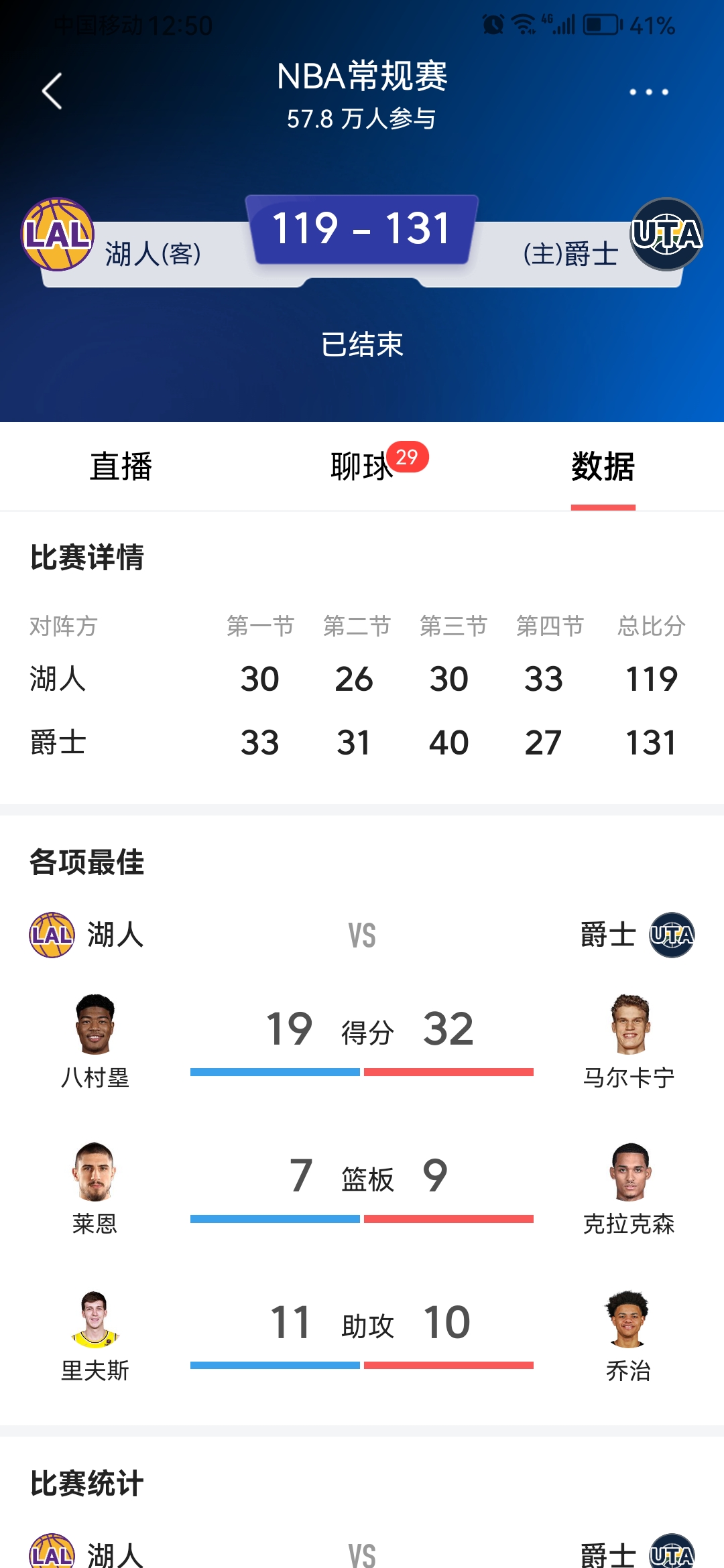The image size is (724, 1568).
Task: Switch to the 直播 tab
Action: coord(121,466)
